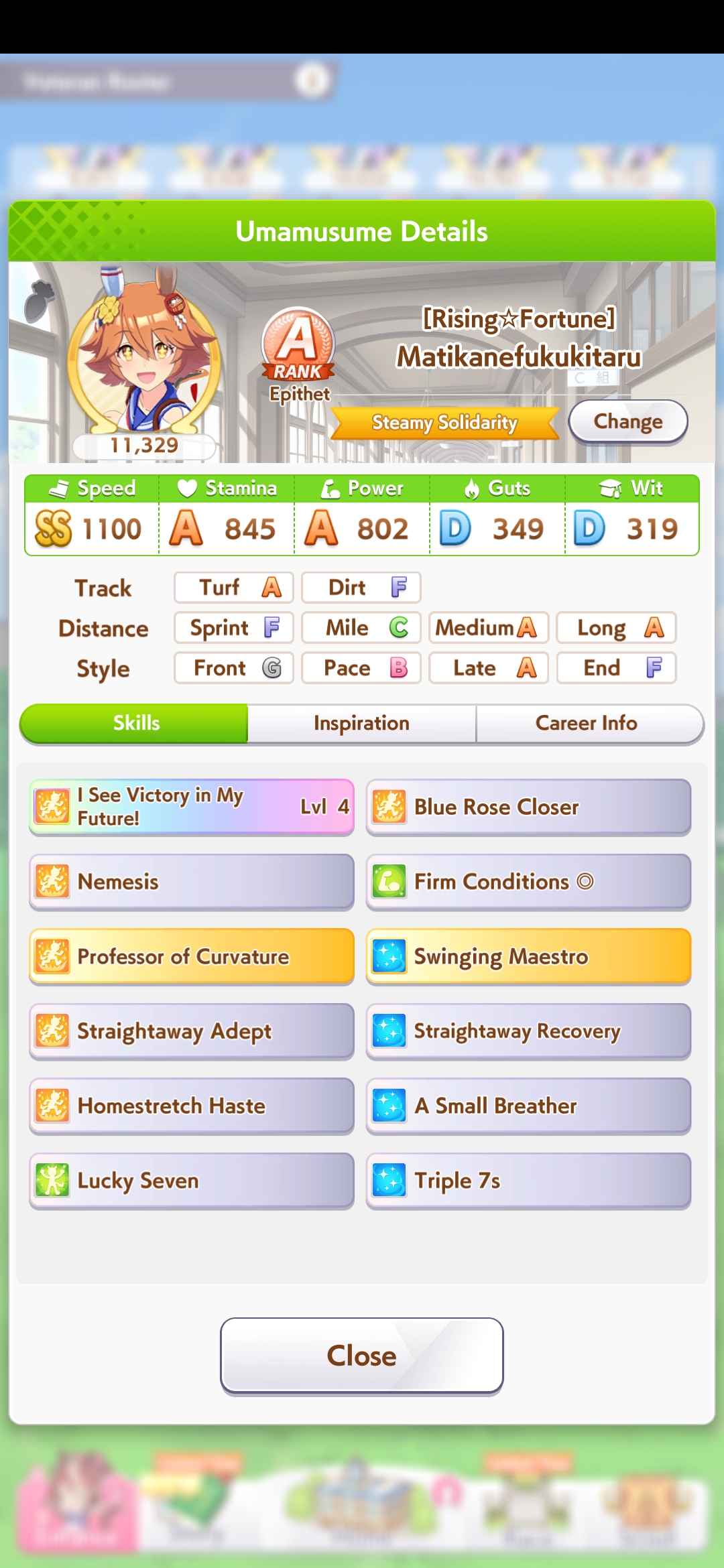The image size is (724, 1568).
Task: Check the Straightaway Adept skill
Action: coord(192,1031)
